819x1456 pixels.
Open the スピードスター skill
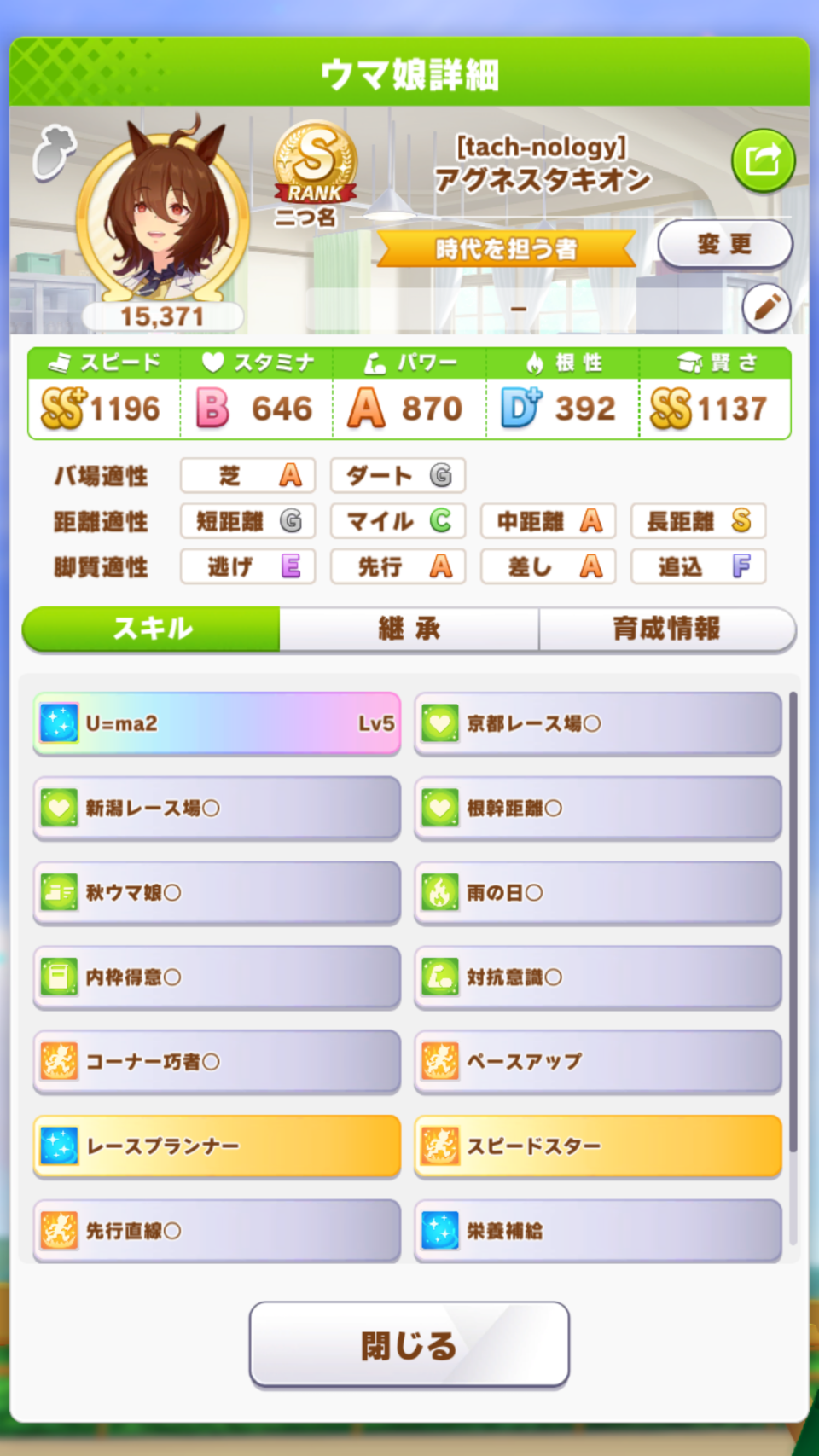click(x=598, y=1146)
